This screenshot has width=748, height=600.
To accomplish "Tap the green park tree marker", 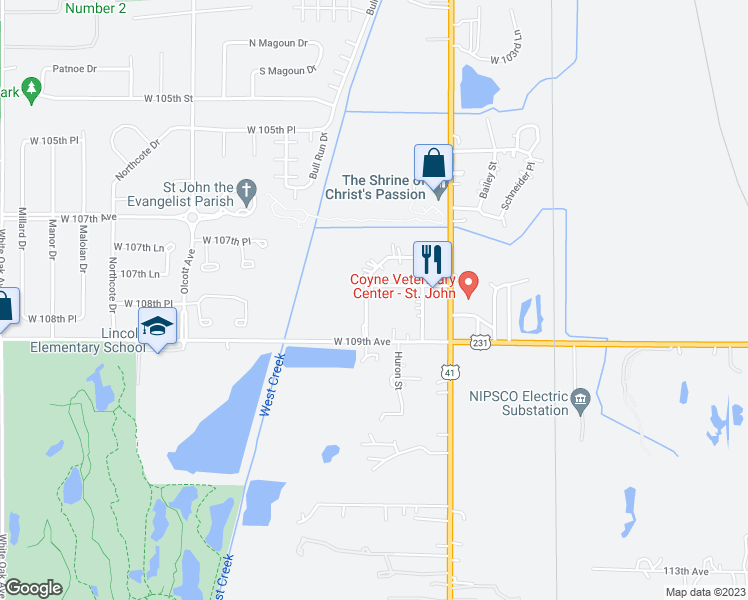I will click(32, 91).
